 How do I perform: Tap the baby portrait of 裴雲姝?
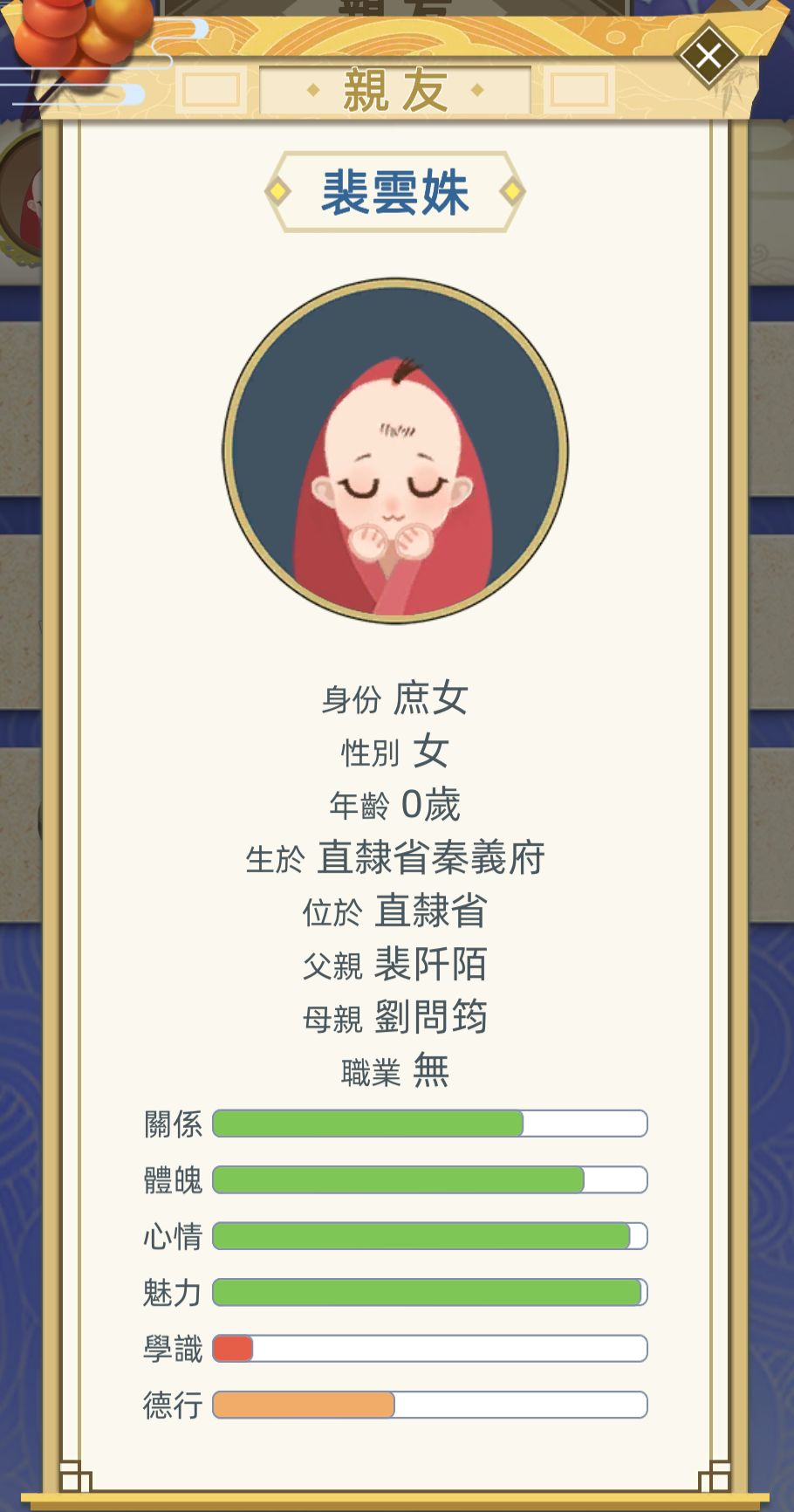(395, 447)
